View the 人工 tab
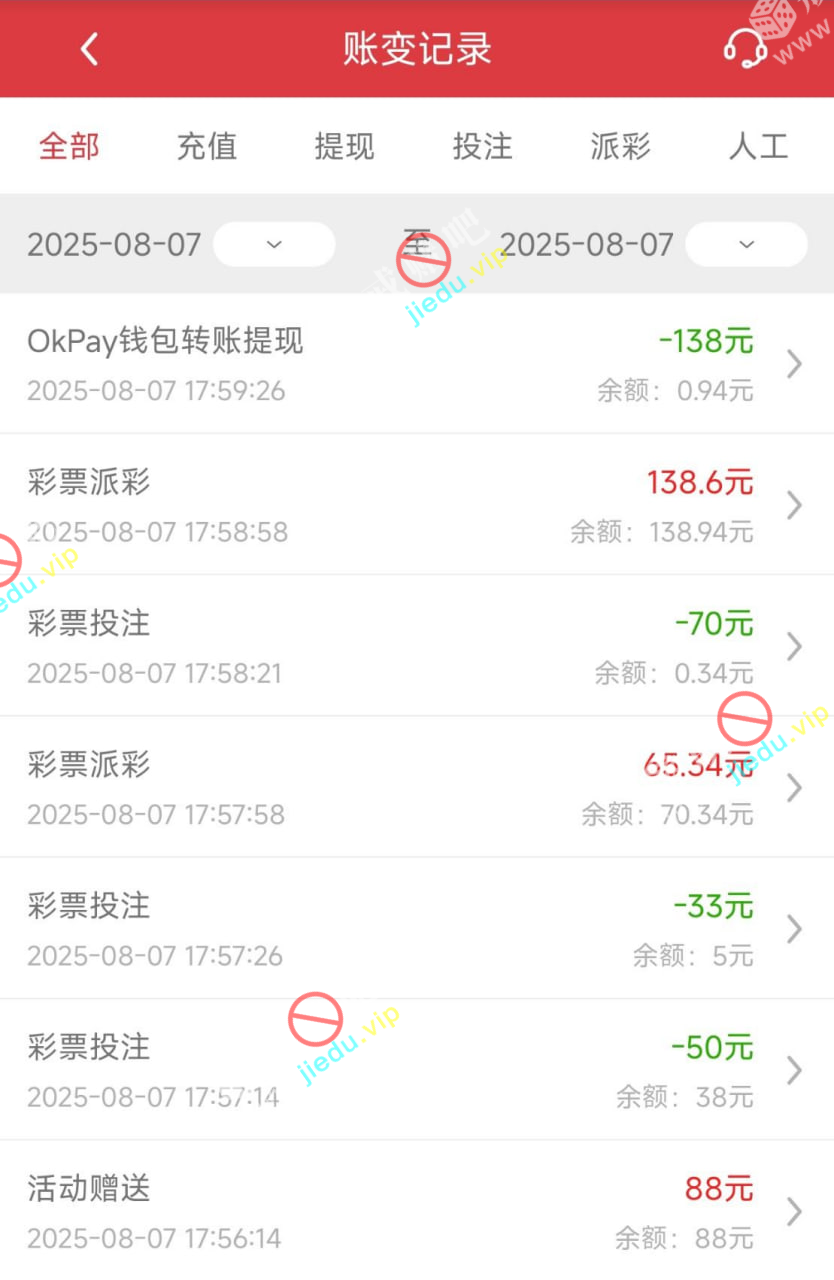This screenshot has height=1280, width=834. [x=758, y=147]
